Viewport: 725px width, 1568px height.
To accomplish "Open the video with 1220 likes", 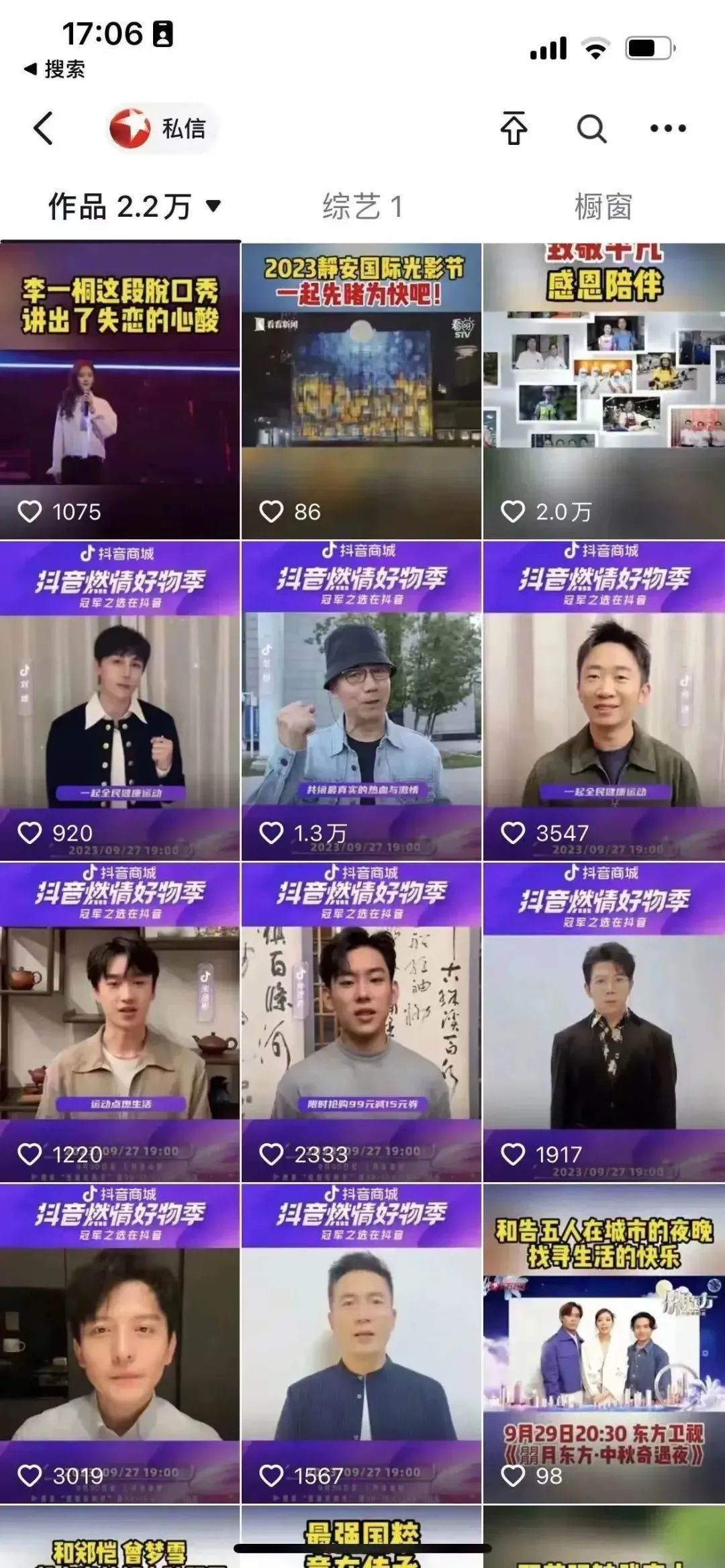I will pyautogui.click(x=119, y=1021).
